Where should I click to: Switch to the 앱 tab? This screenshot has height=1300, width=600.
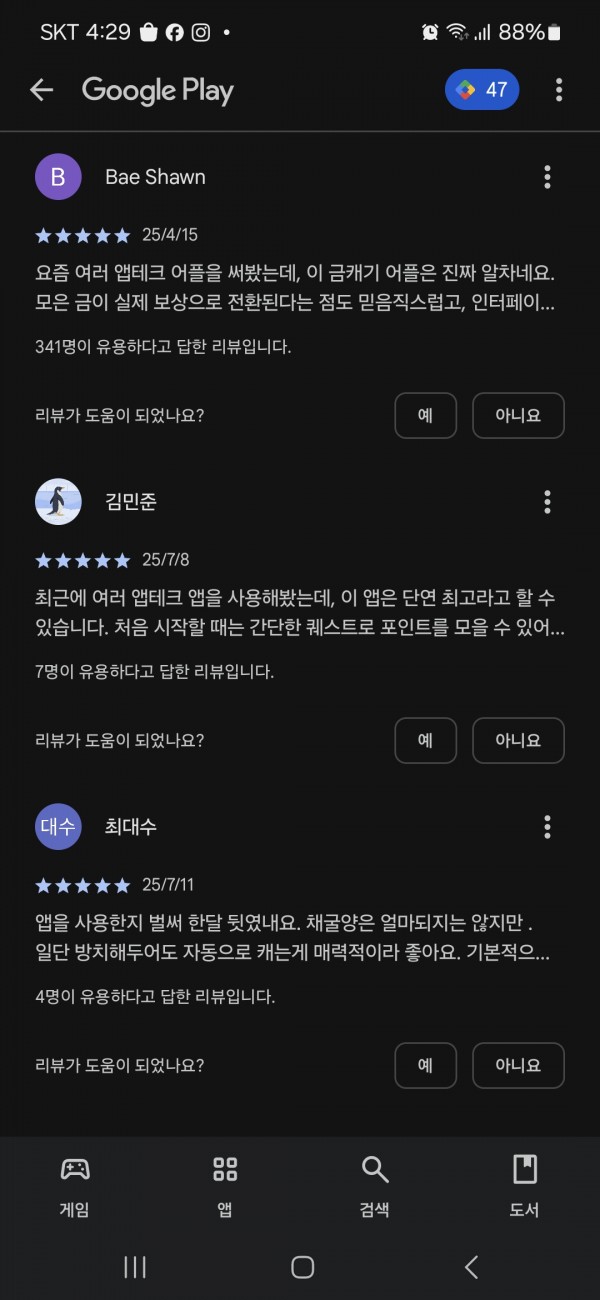tap(225, 1185)
